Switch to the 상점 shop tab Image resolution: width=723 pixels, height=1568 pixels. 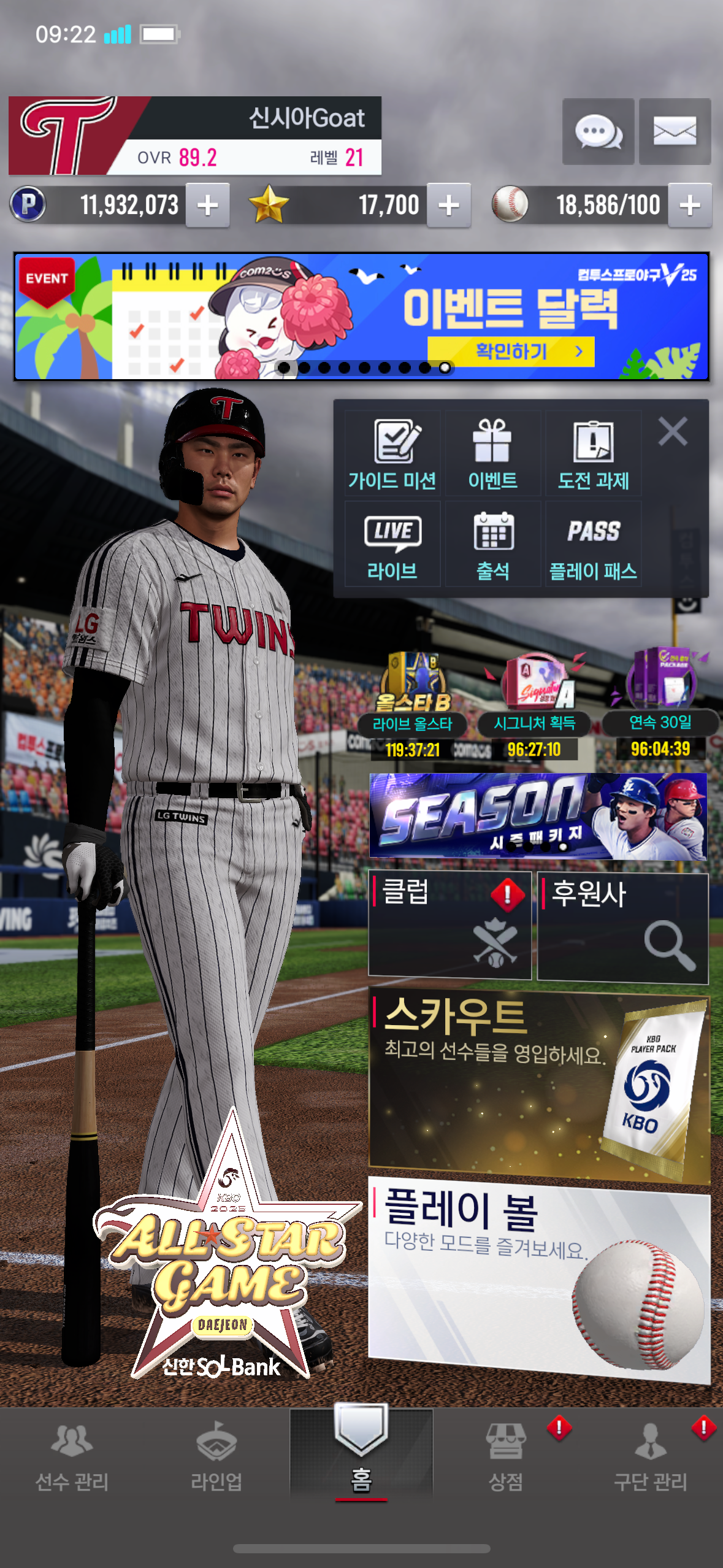pos(506,1456)
